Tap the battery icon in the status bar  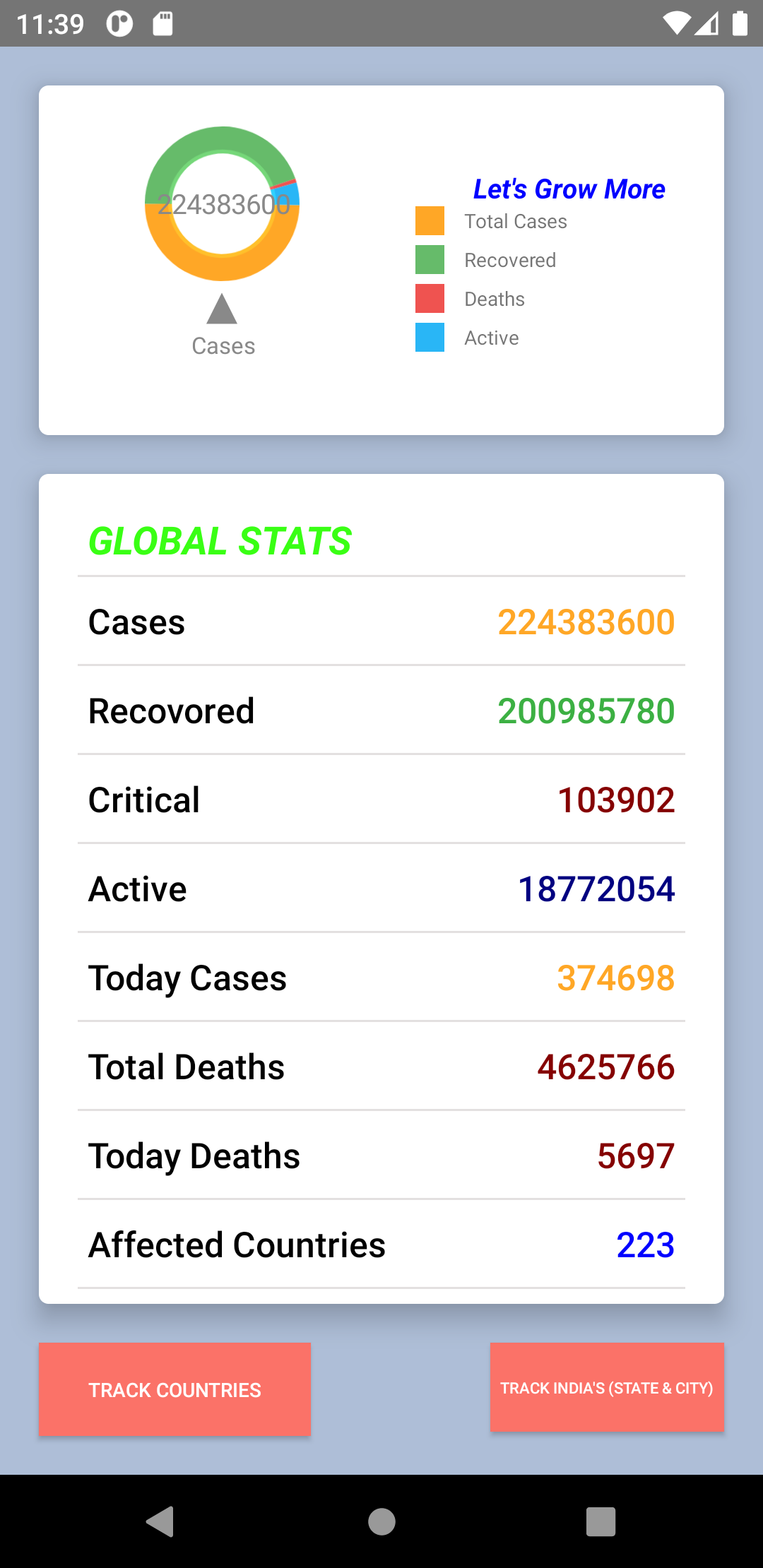coord(740,23)
